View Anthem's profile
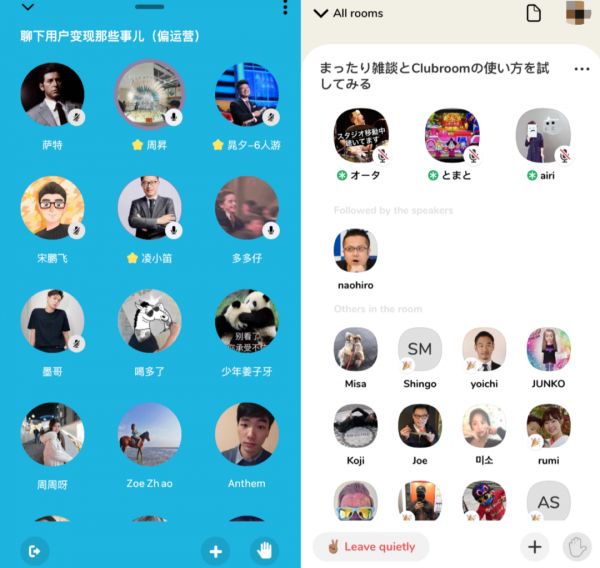 [246, 435]
